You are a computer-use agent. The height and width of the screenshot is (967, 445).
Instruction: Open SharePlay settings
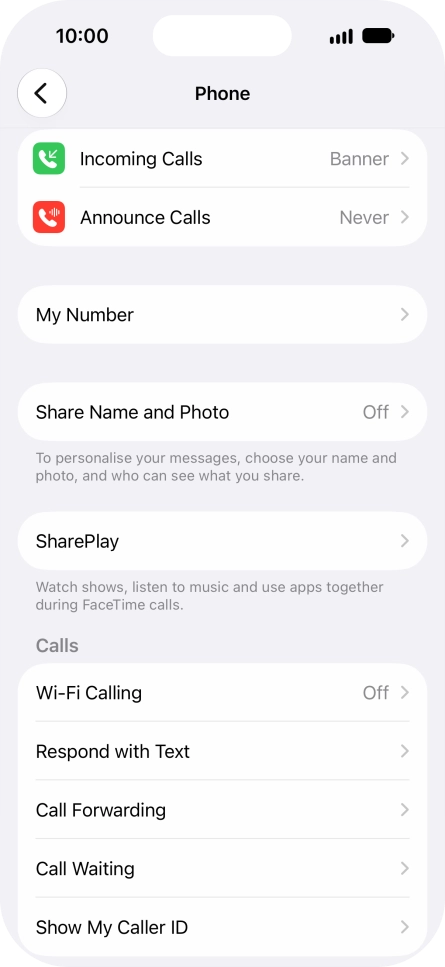pos(222,541)
